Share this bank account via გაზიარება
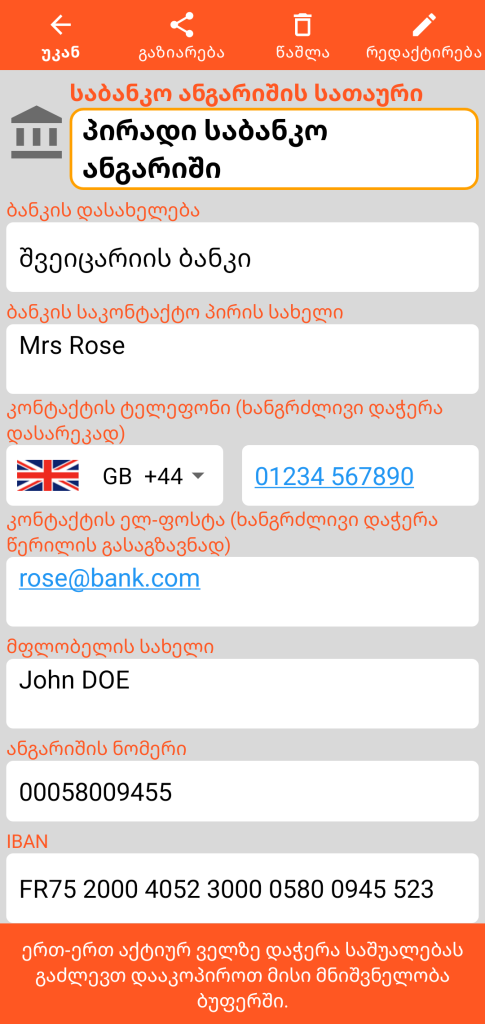Viewport: 485px width, 1024px height. (x=181, y=36)
